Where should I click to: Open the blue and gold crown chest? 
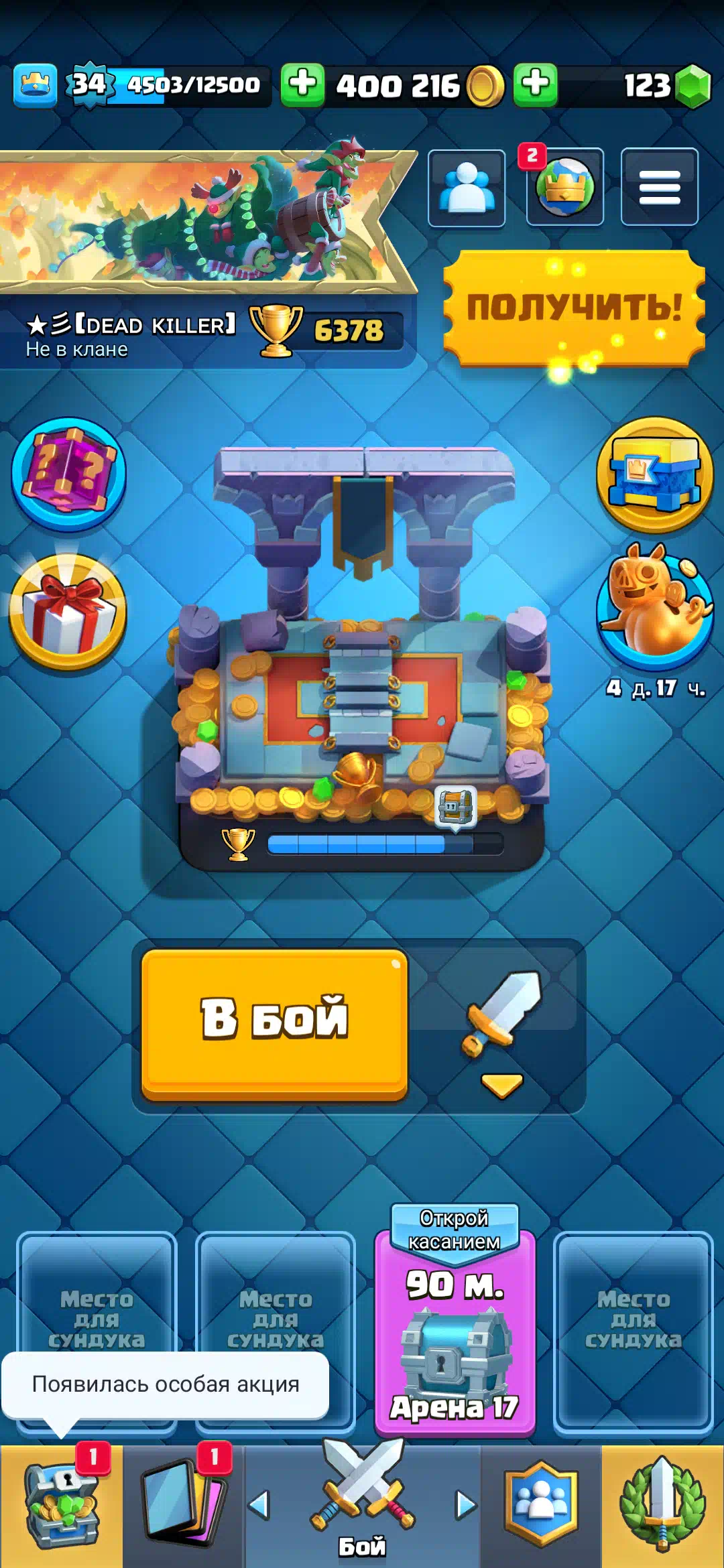click(x=655, y=475)
